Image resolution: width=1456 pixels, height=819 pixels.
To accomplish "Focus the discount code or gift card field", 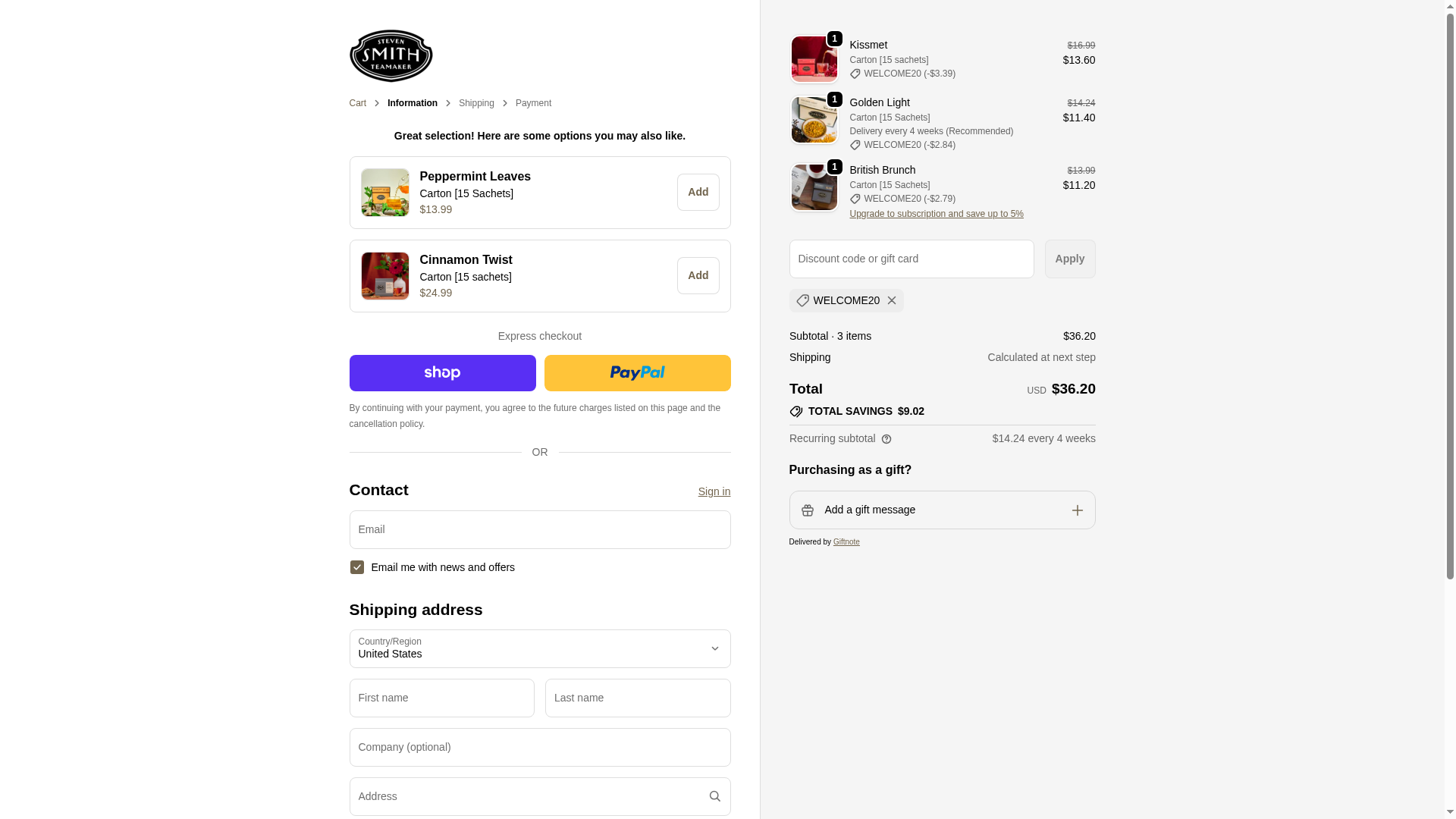I will pyautogui.click(x=911, y=259).
